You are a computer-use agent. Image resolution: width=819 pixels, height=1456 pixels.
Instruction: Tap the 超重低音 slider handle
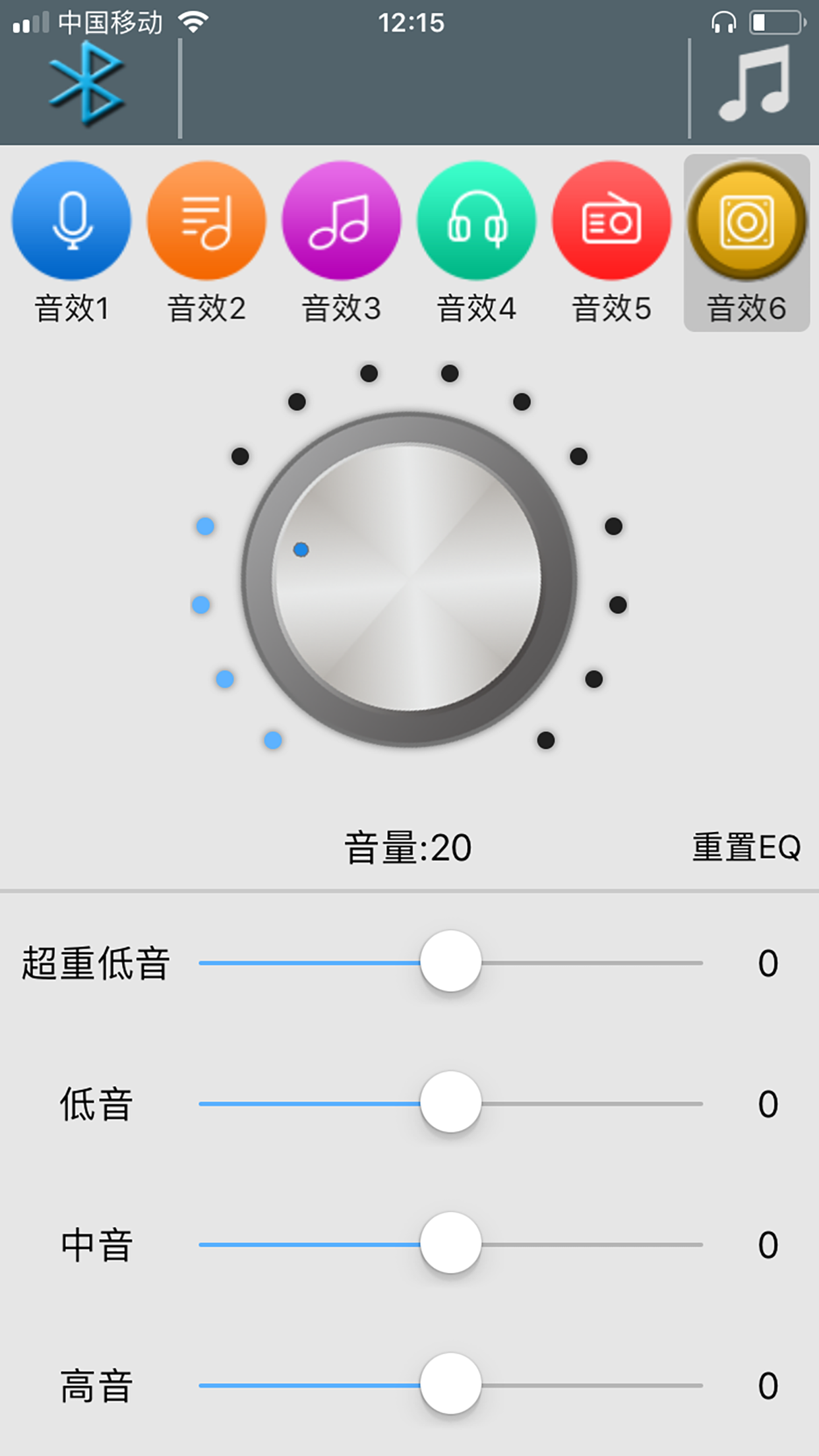click(452, 963)
